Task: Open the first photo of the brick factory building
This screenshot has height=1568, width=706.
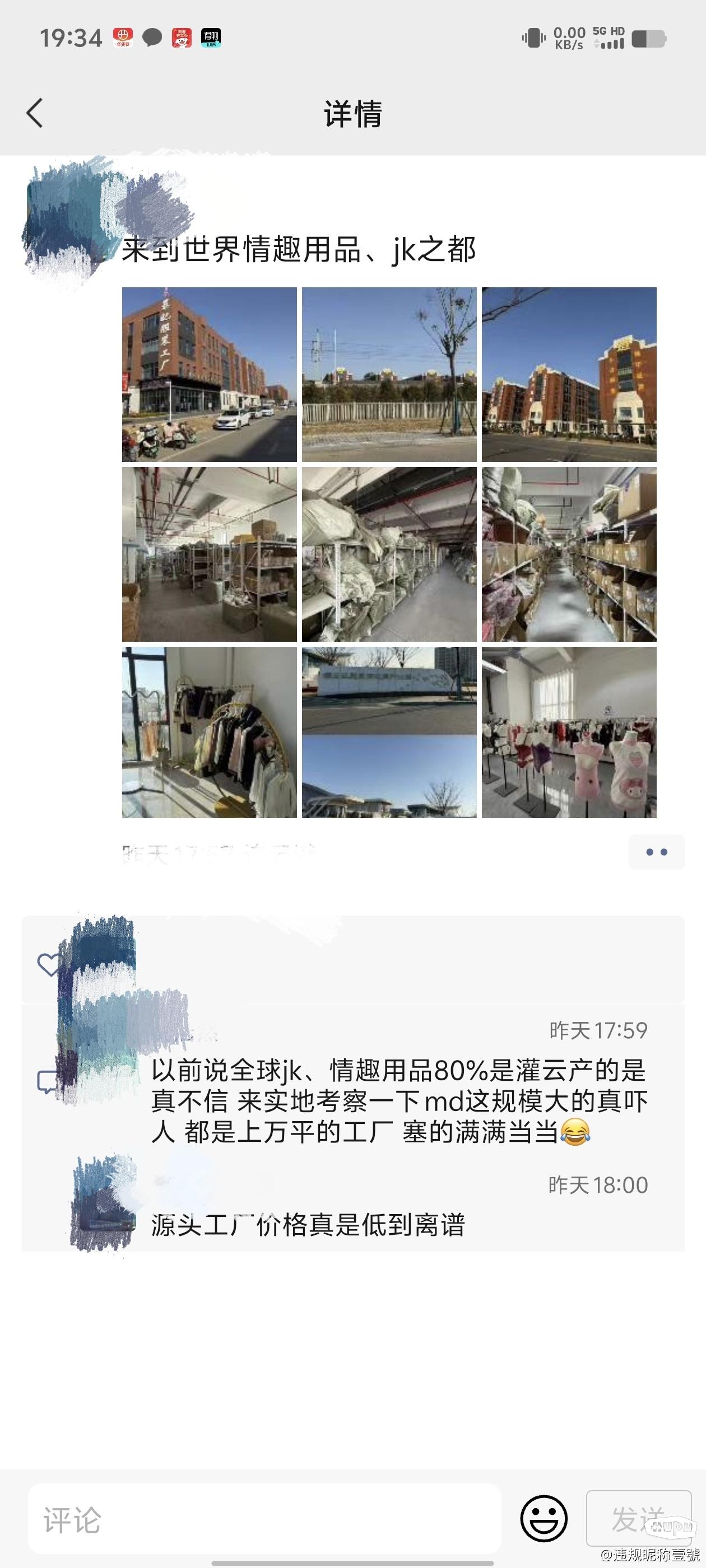Action: point(210,374)
